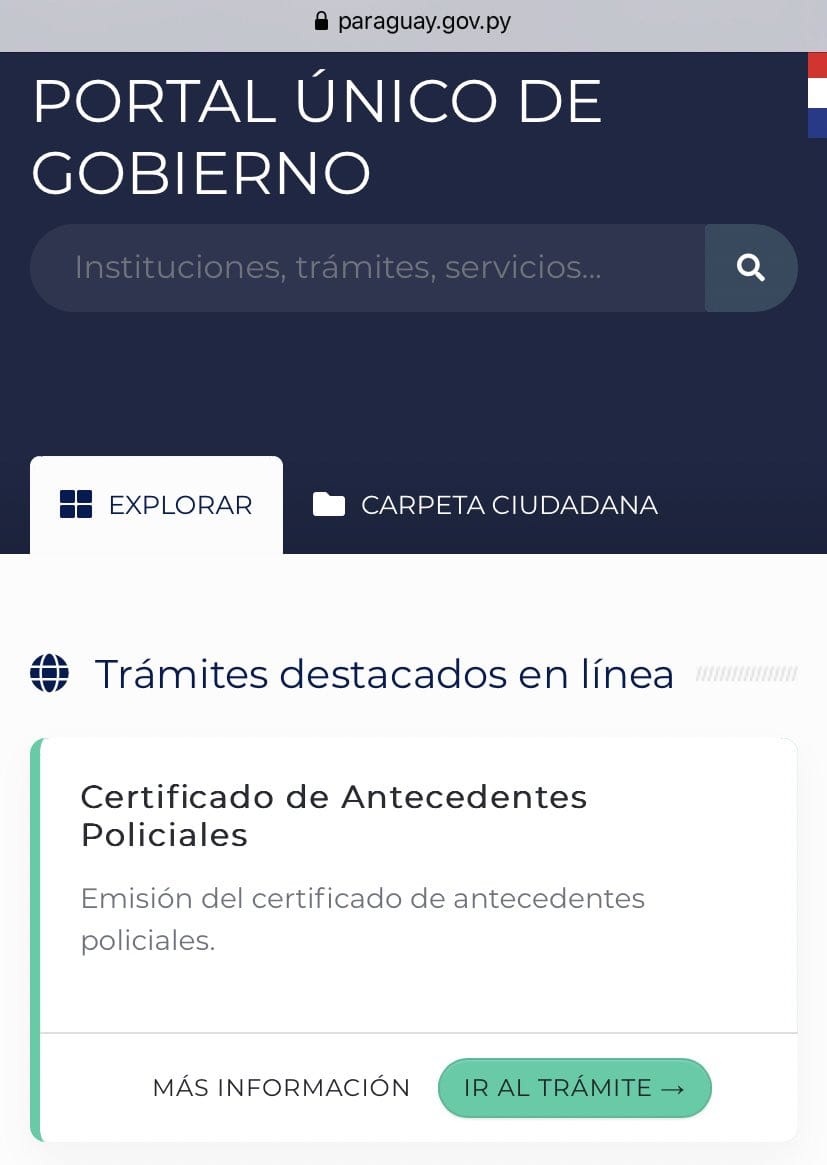Screen dimensions: 827x1165
Task: Tap the search field for instituciones, trámites, servicios
Action: (367, 268)
